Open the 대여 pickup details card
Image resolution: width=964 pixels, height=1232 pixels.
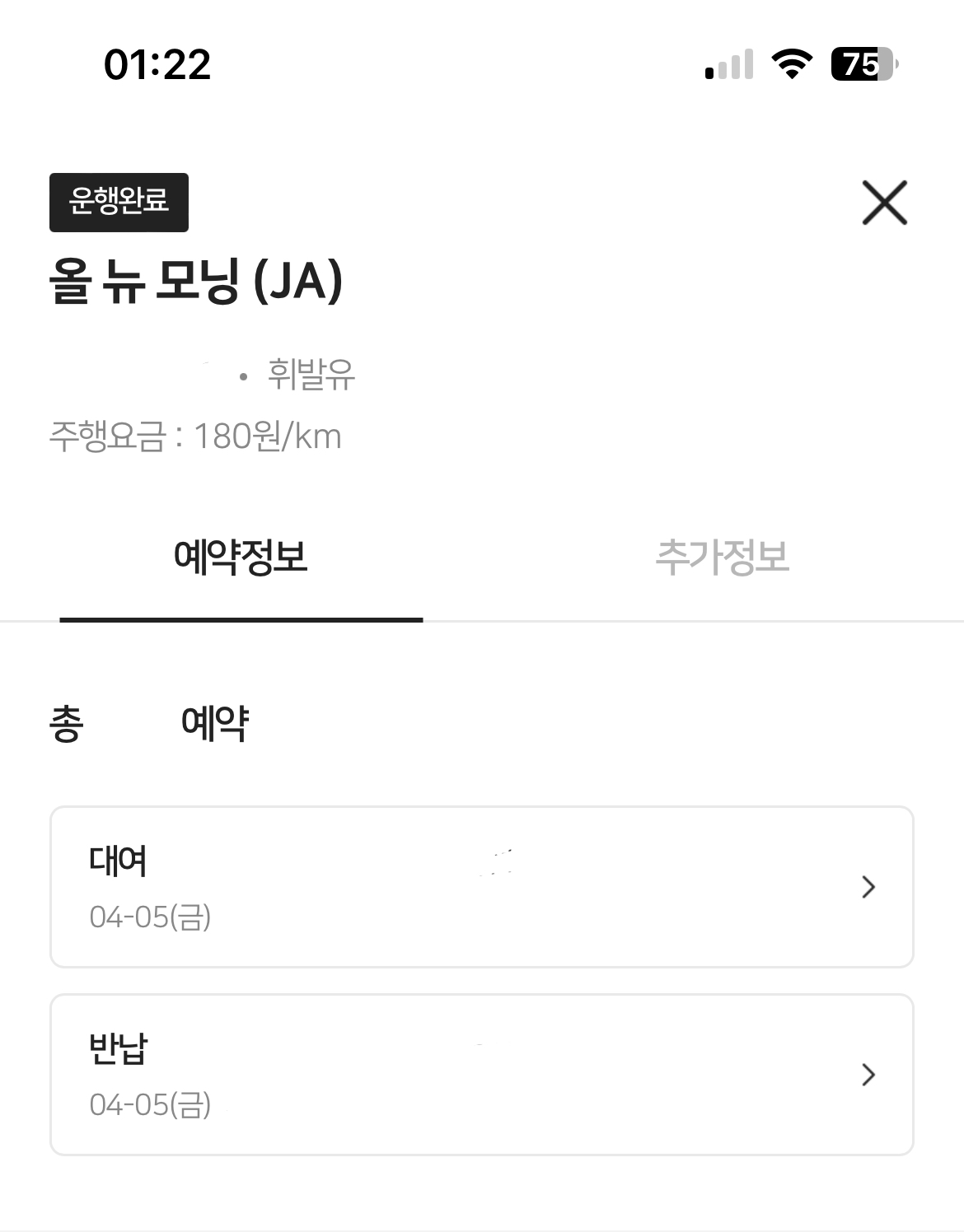(x=481, y=887)
